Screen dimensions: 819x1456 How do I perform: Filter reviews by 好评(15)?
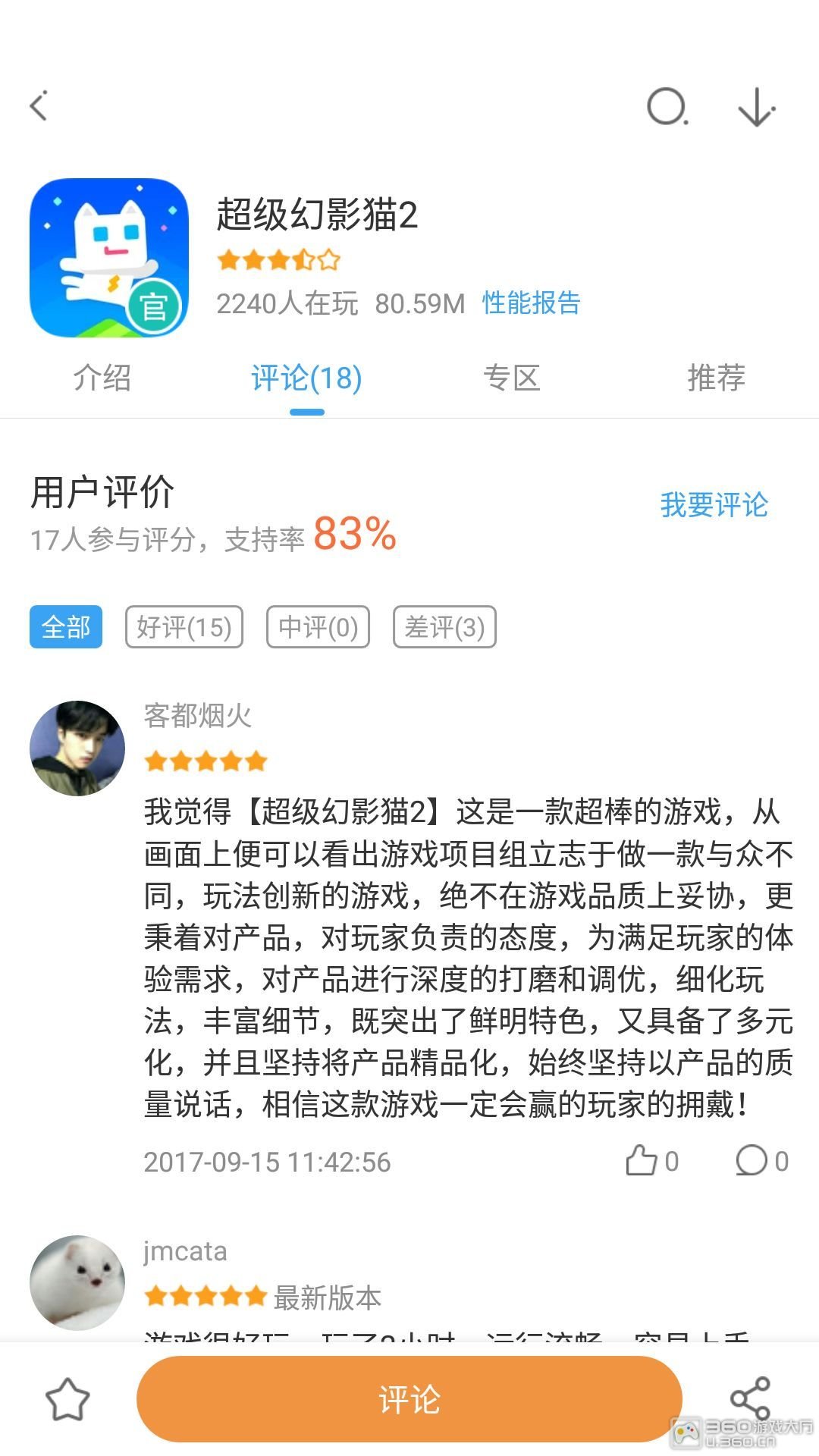(184, 627)
